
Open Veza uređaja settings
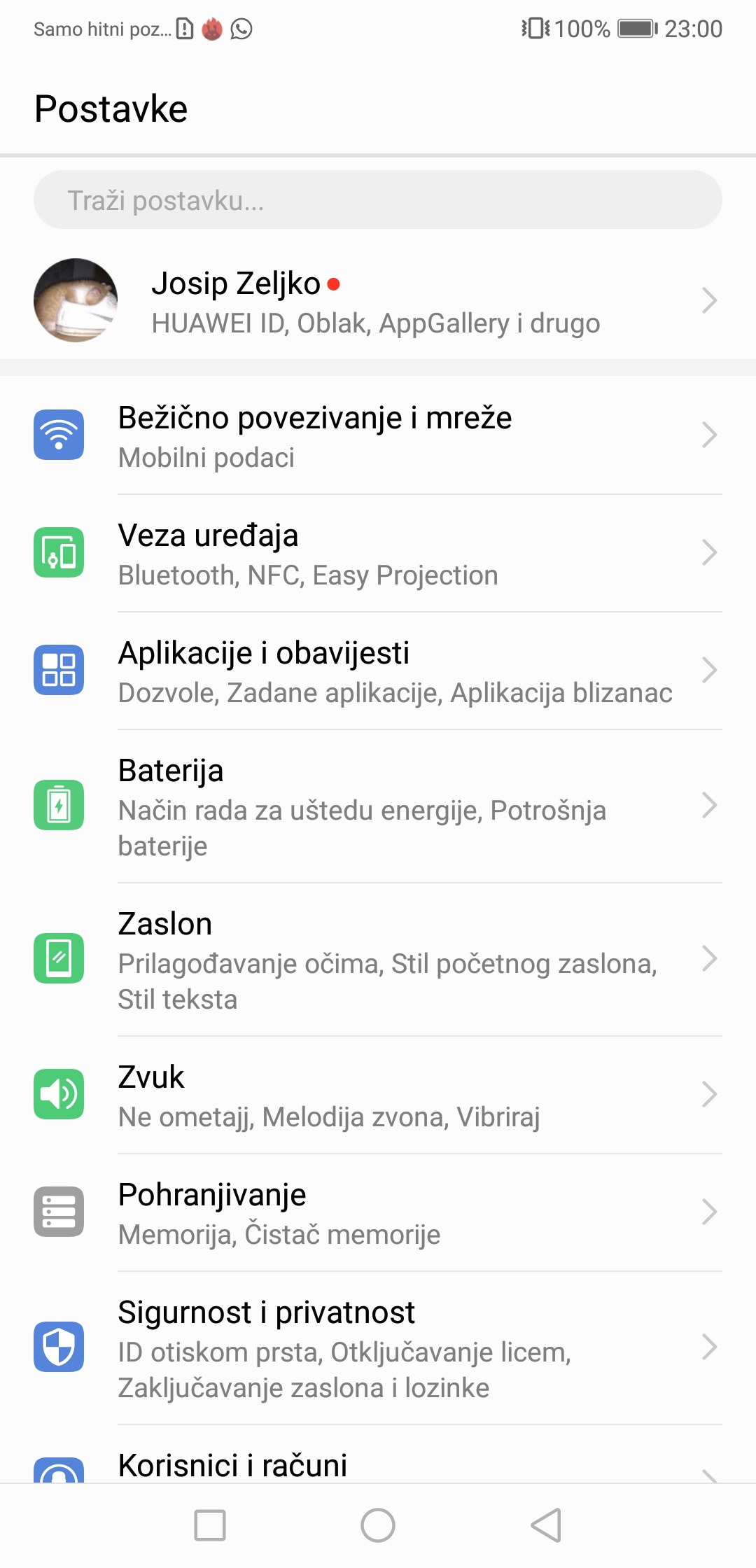[378, 553]
